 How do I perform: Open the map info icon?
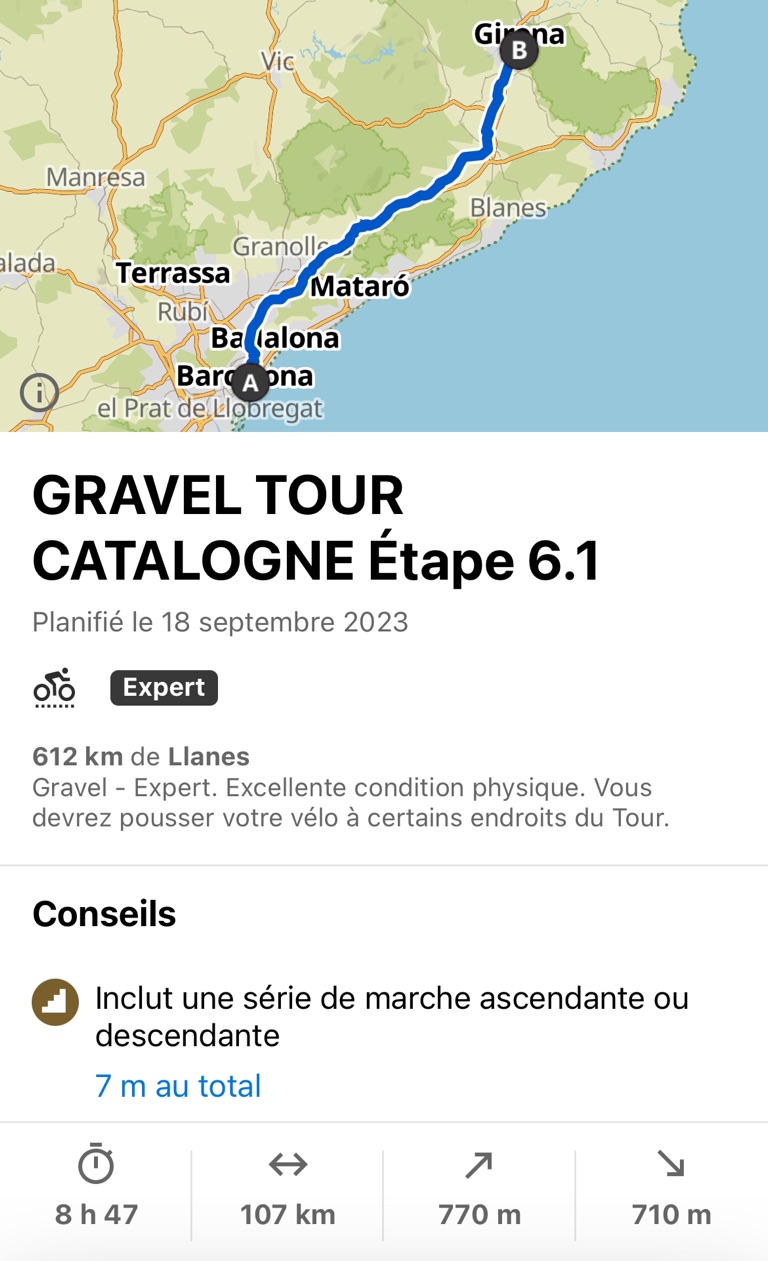point(39,393)
